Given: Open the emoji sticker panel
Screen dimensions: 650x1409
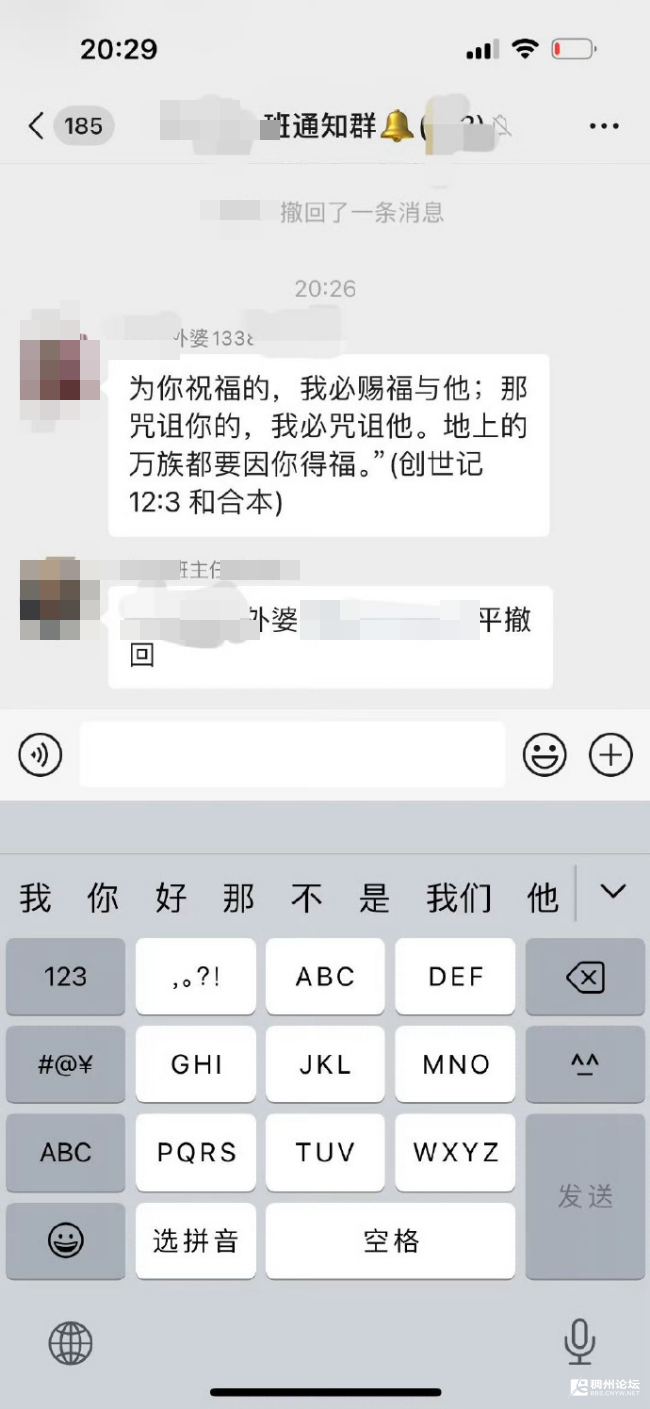Looking at the screenshot, I should tap(544, 755).
